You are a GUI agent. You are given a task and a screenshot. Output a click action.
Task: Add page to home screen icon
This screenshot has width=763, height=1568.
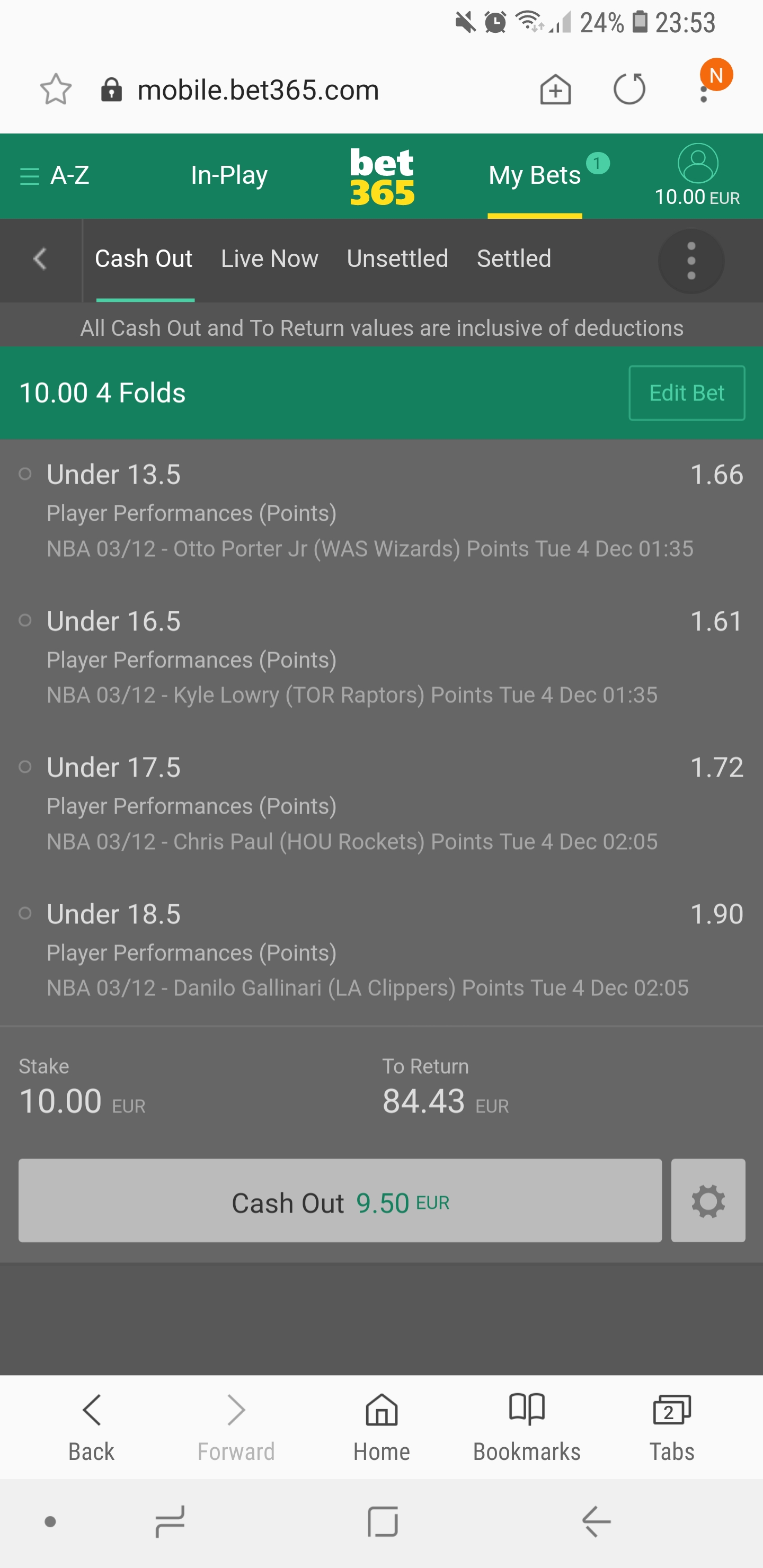[x=555, y=90]
